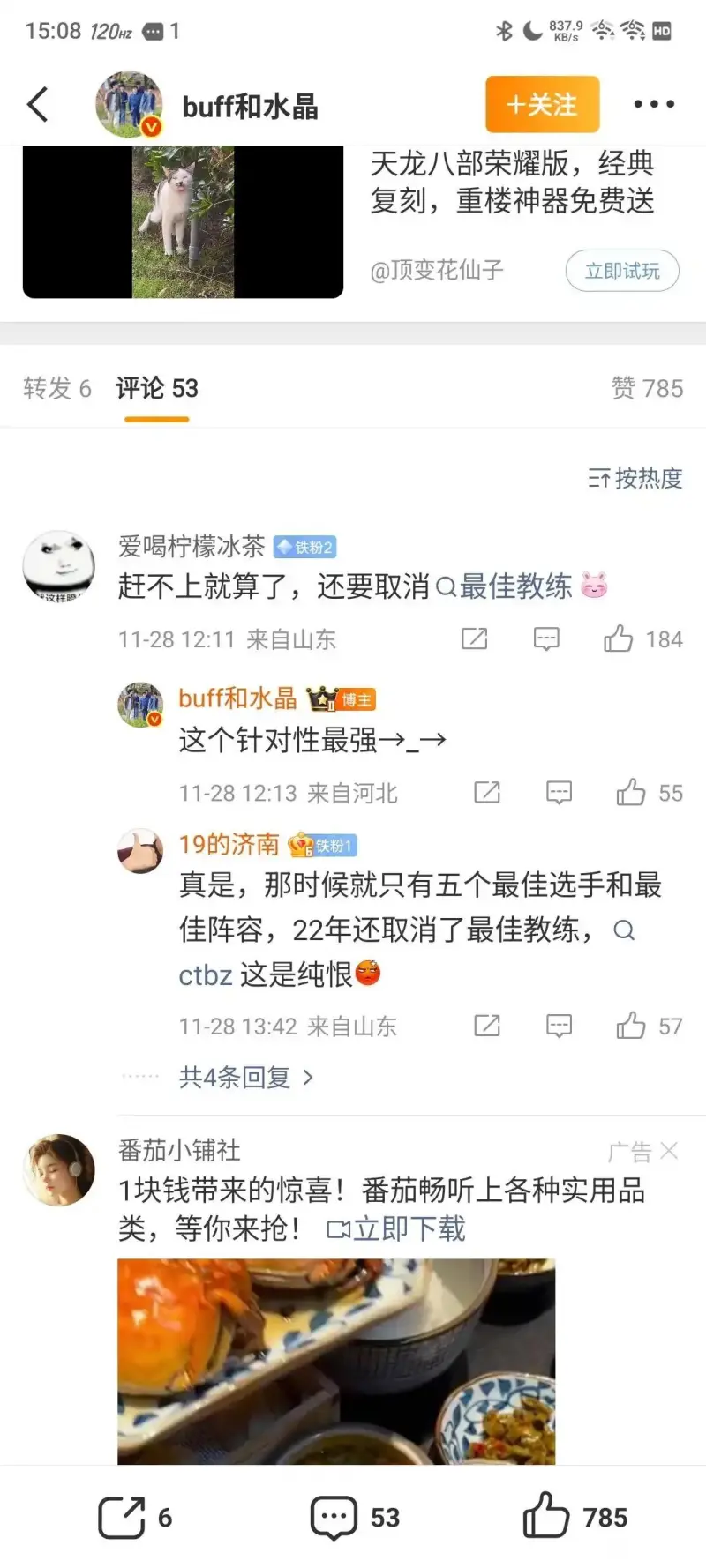This screenshot has width=706, height=1568.
Task: Tap 立即下载 in the 番茄畅听 ad
Action: click(x=408, y=1228)
